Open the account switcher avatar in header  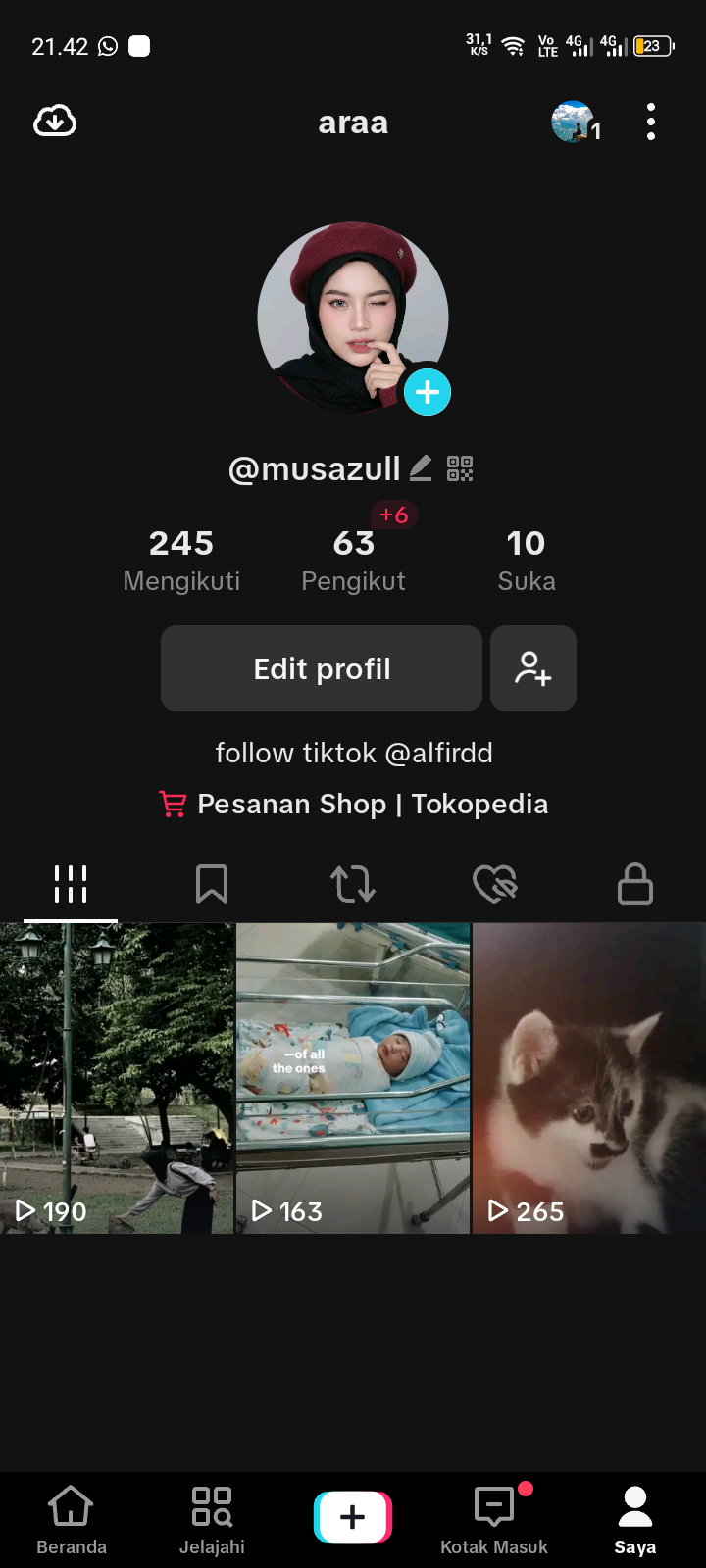pos(574,122)
